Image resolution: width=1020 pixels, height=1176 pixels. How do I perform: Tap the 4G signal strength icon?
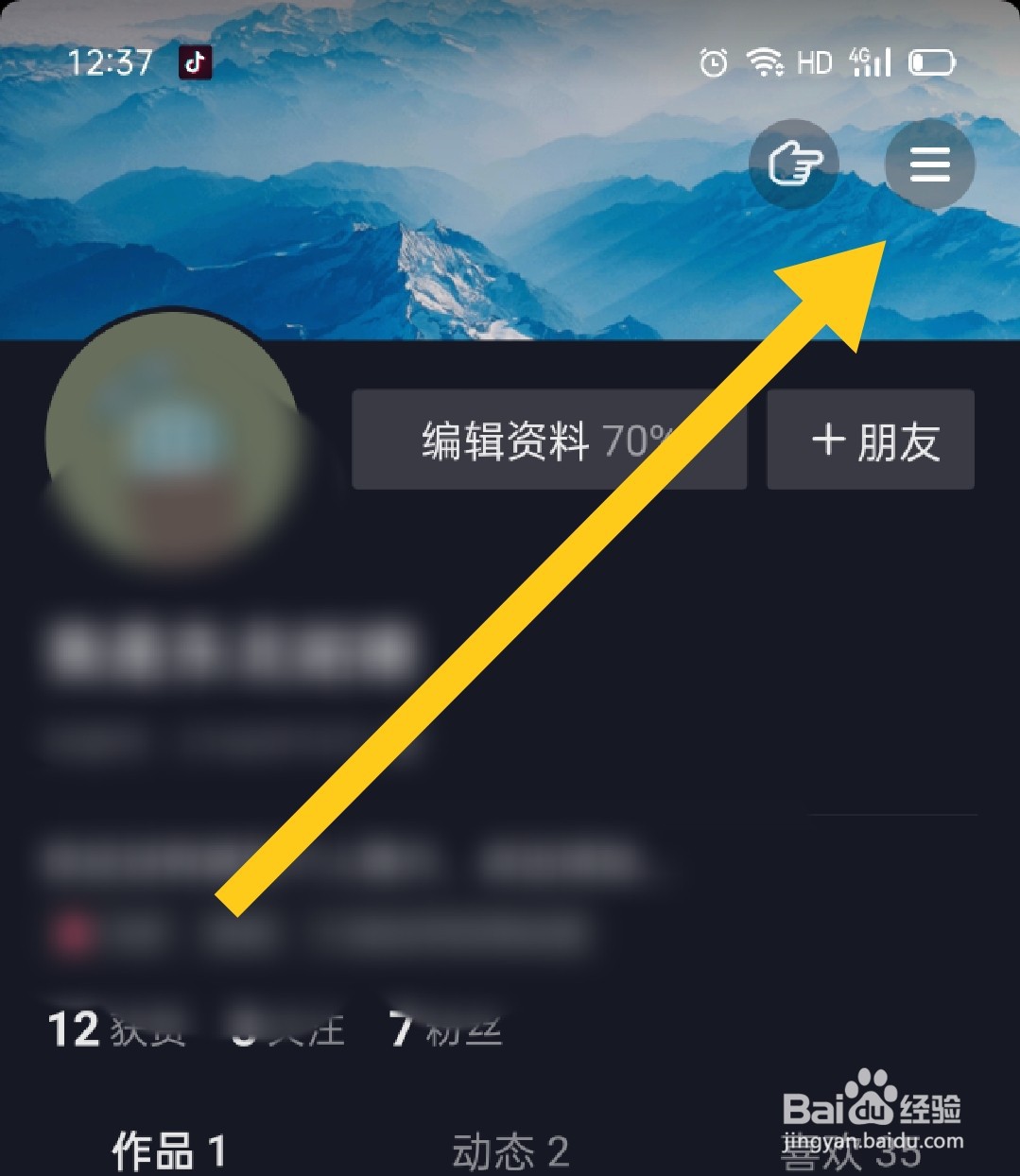pos(871,61)
